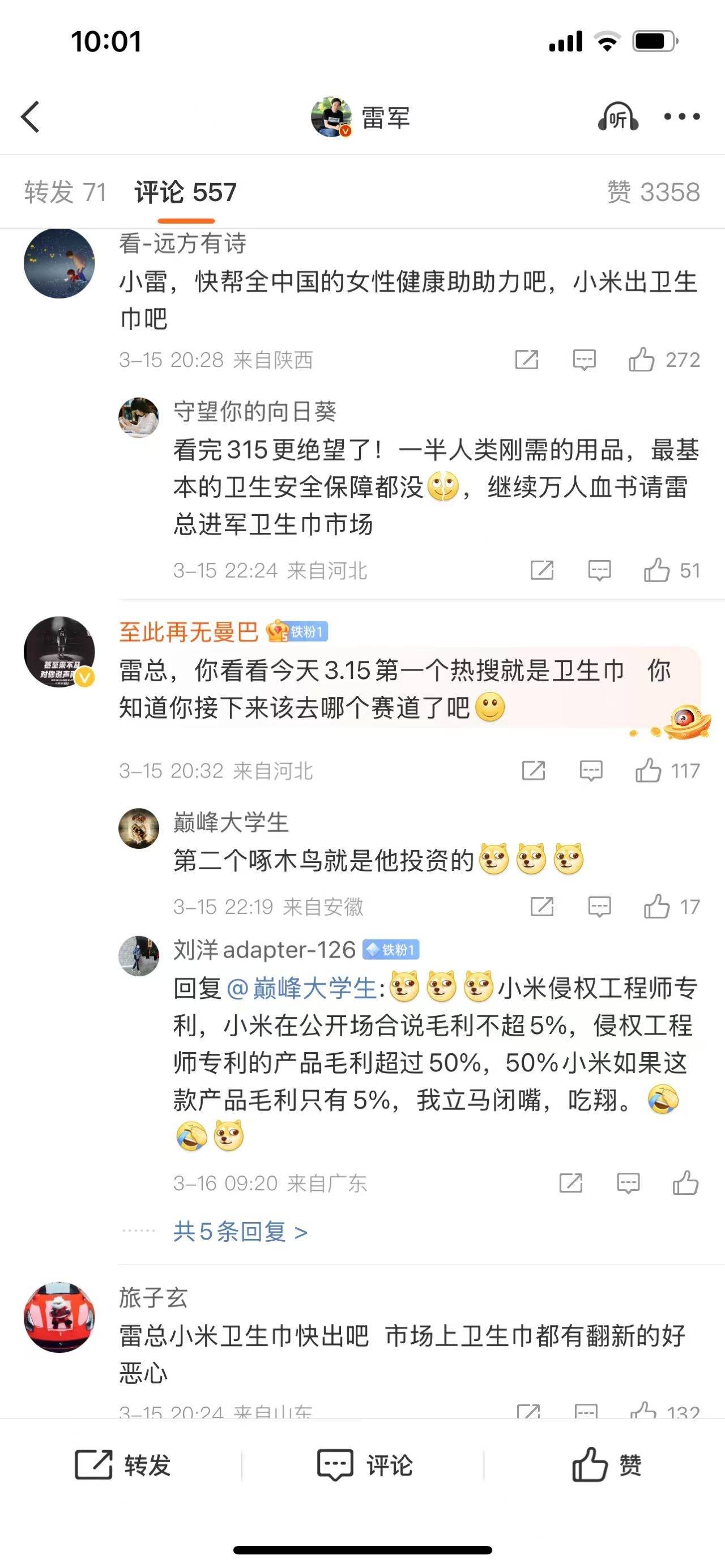
Task: Switch to the 赞 3358 tab
Action: coord(653,193)
